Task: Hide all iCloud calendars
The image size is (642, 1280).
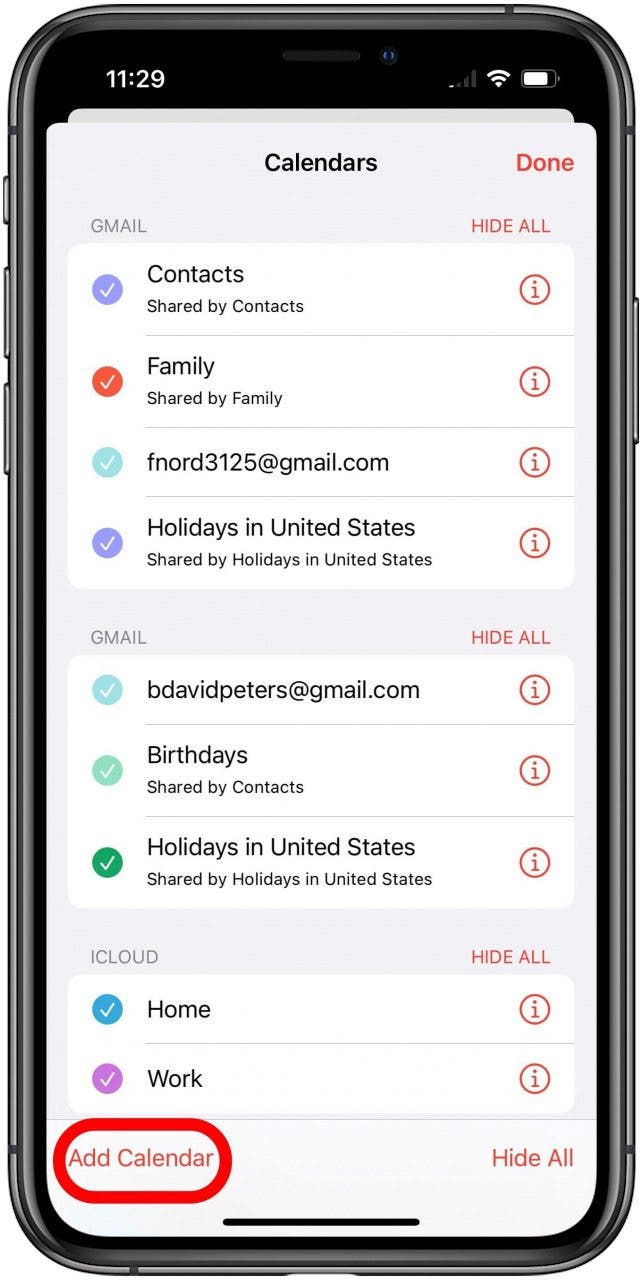Action: click(510, 957)
